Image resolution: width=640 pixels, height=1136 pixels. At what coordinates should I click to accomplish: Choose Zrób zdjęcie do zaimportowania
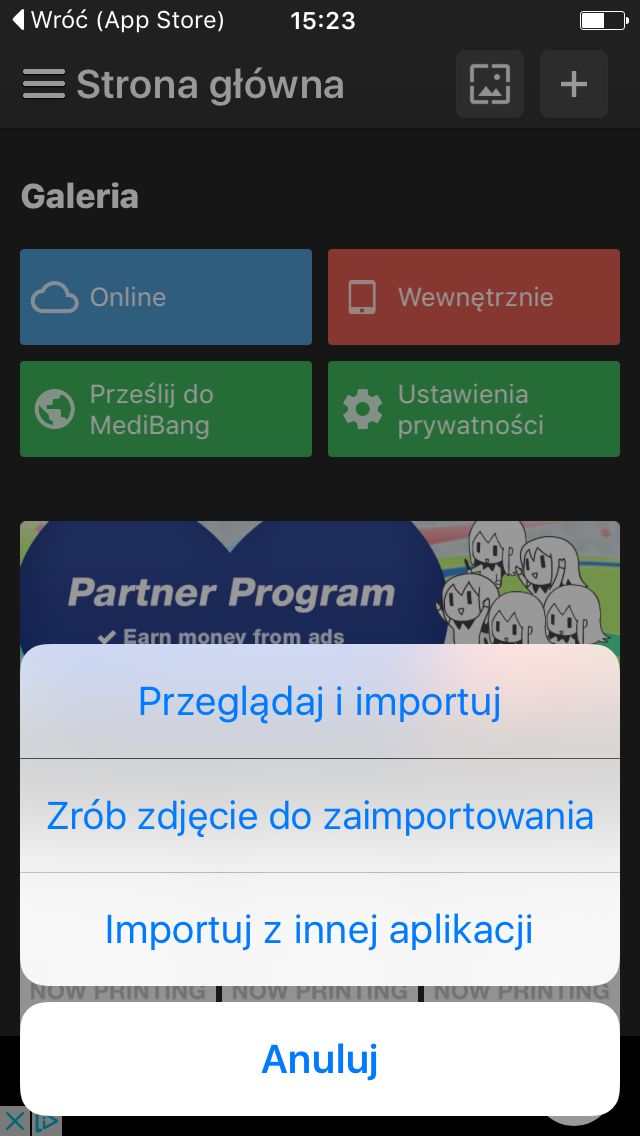(x=320, y=816)
